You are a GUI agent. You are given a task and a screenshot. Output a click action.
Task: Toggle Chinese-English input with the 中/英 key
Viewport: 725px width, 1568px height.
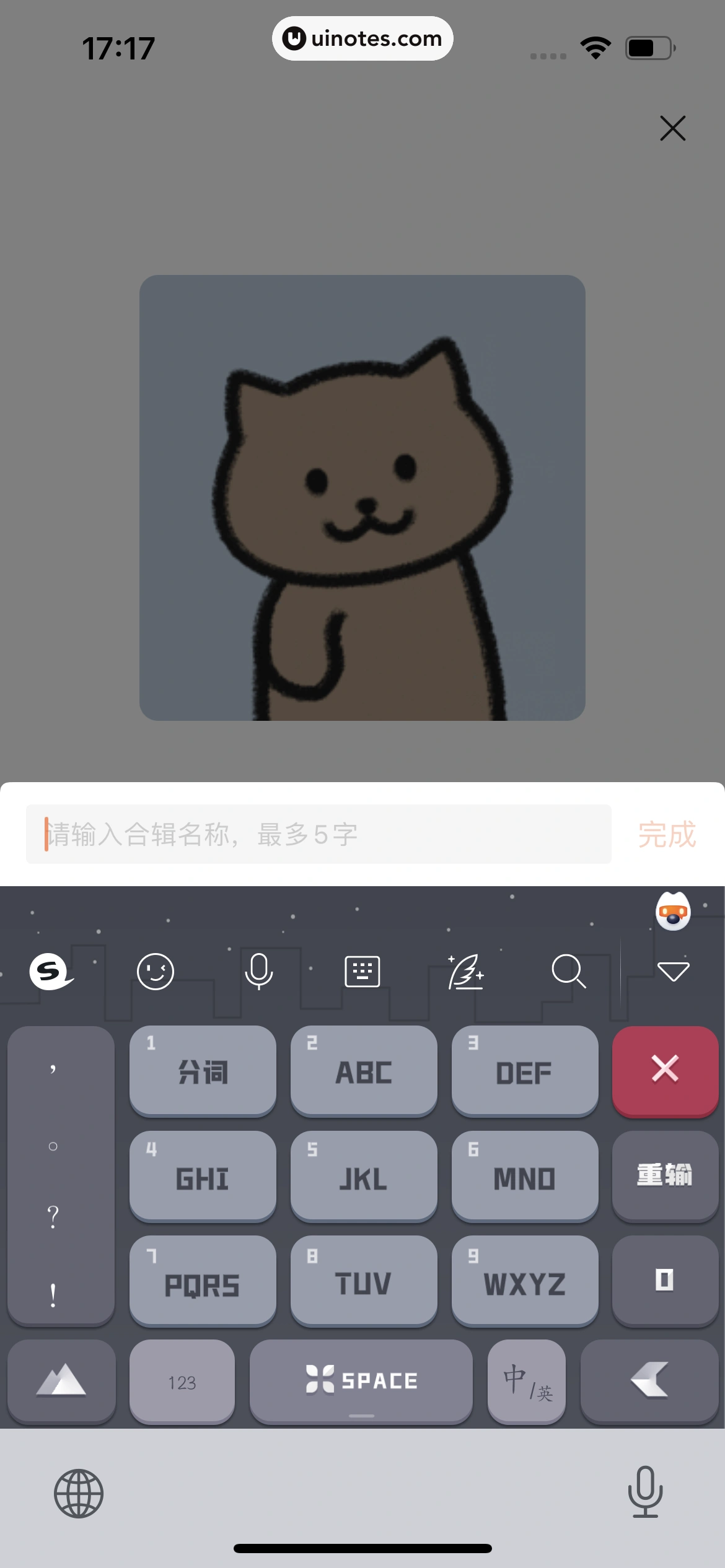pyautogui.click(x=526, y=1381)
